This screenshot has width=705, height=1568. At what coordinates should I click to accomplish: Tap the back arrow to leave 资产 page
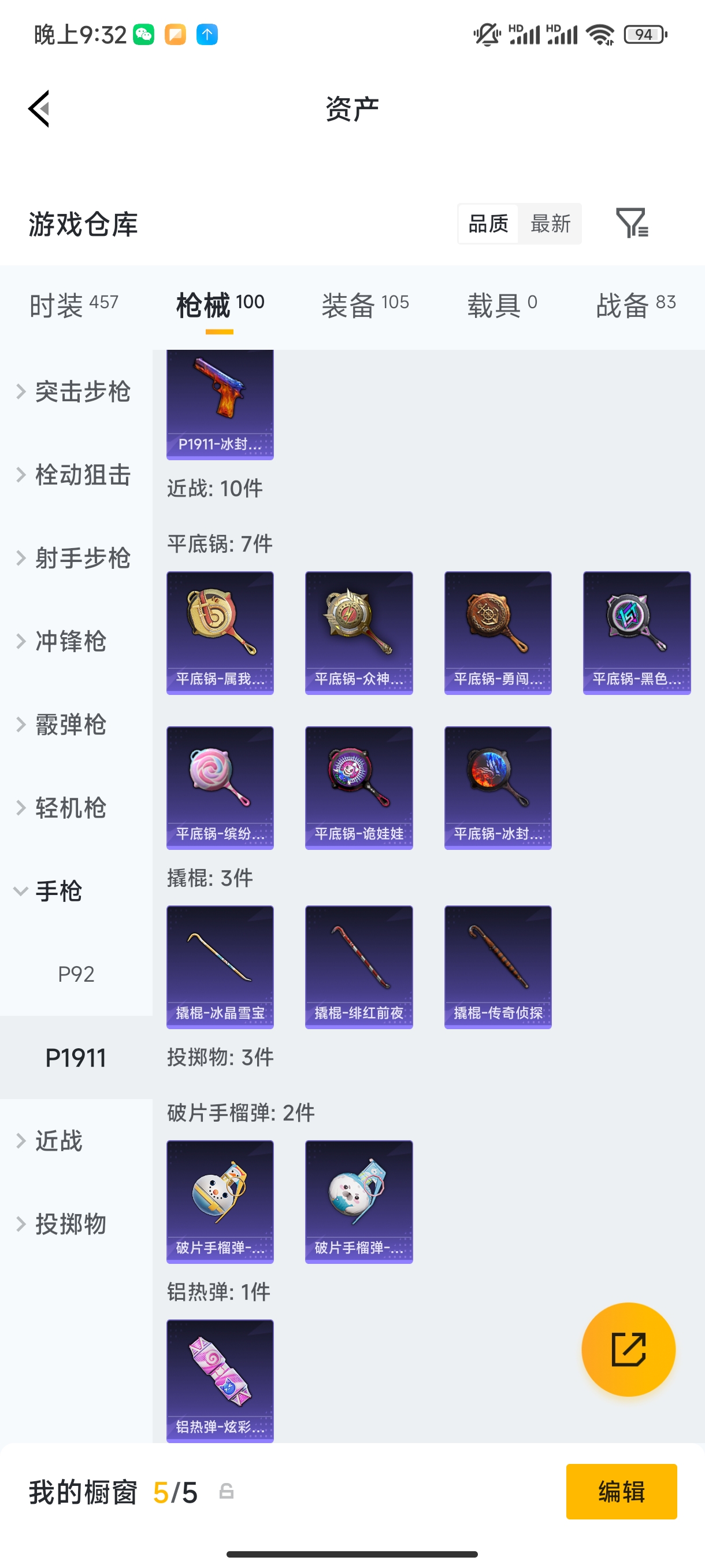[38, 108]
